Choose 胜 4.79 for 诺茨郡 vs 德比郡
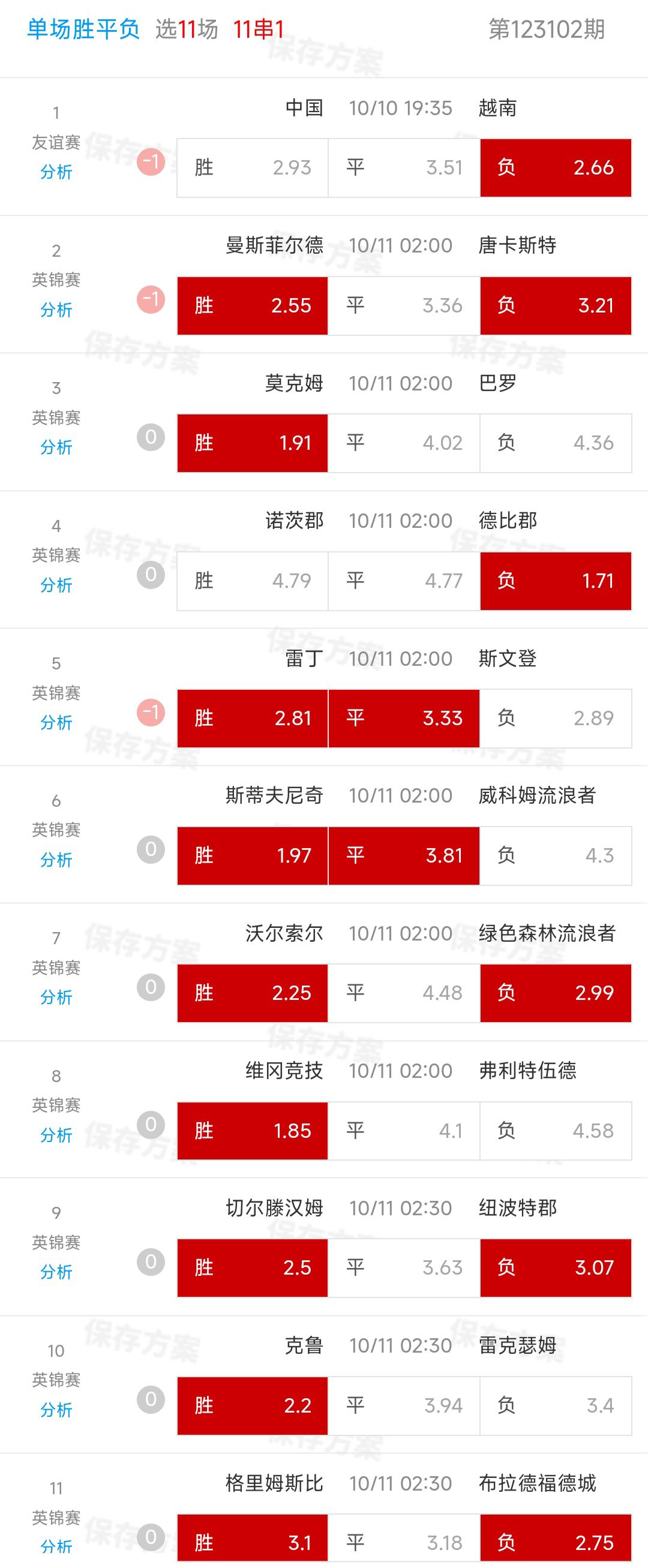This screenshot has width=648, height=1568. [253, 581]
